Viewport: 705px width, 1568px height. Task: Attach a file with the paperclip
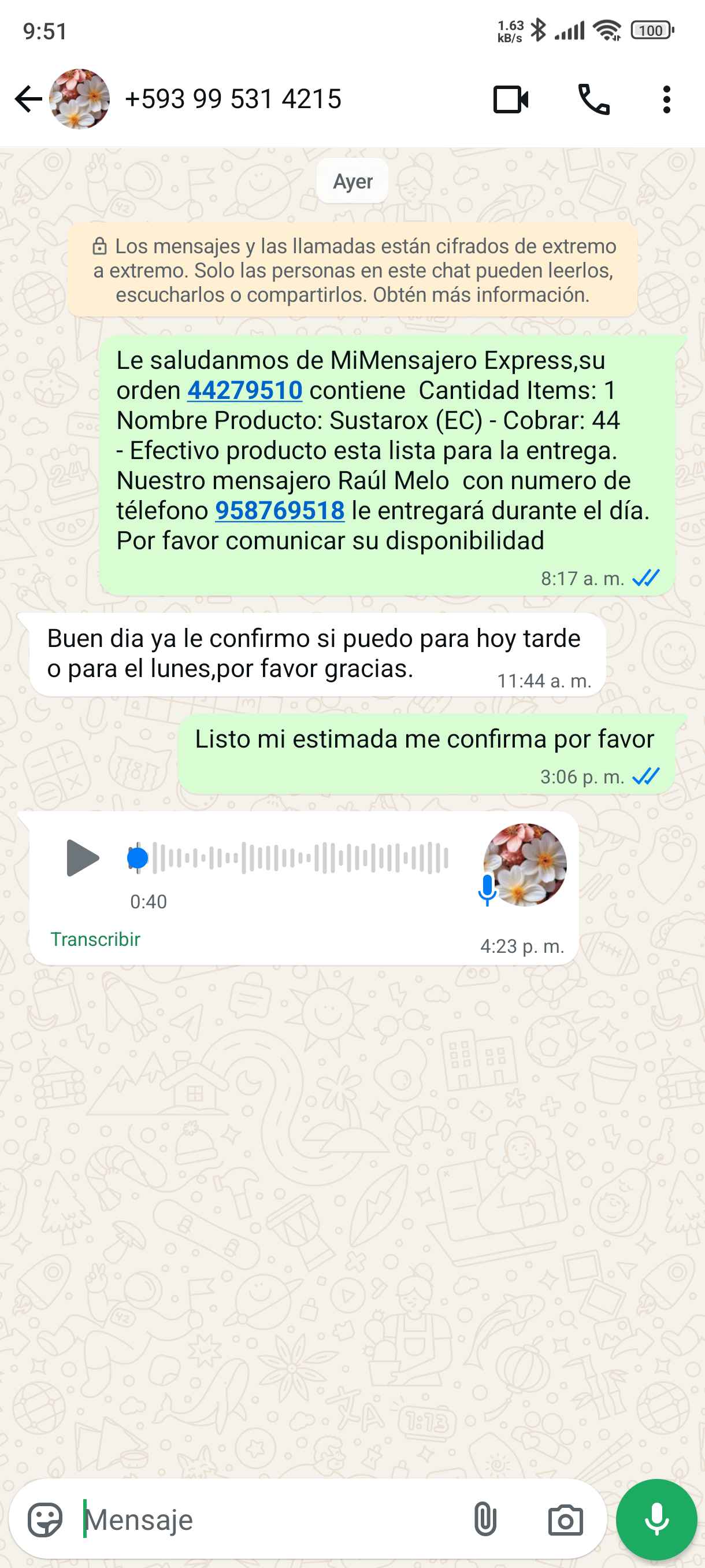click(485, 1519)
